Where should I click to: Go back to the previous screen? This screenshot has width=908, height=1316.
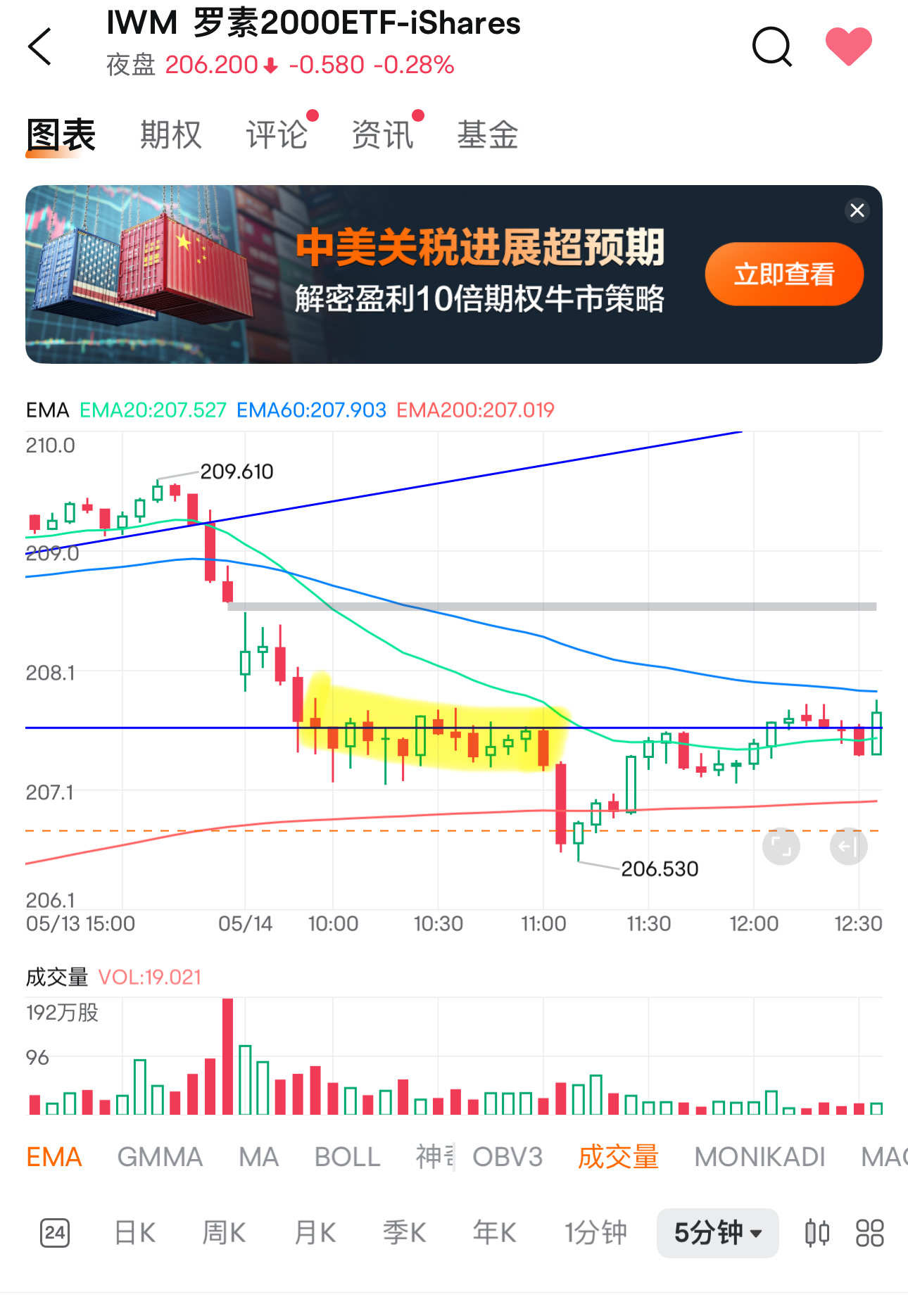tap(40, 47)
